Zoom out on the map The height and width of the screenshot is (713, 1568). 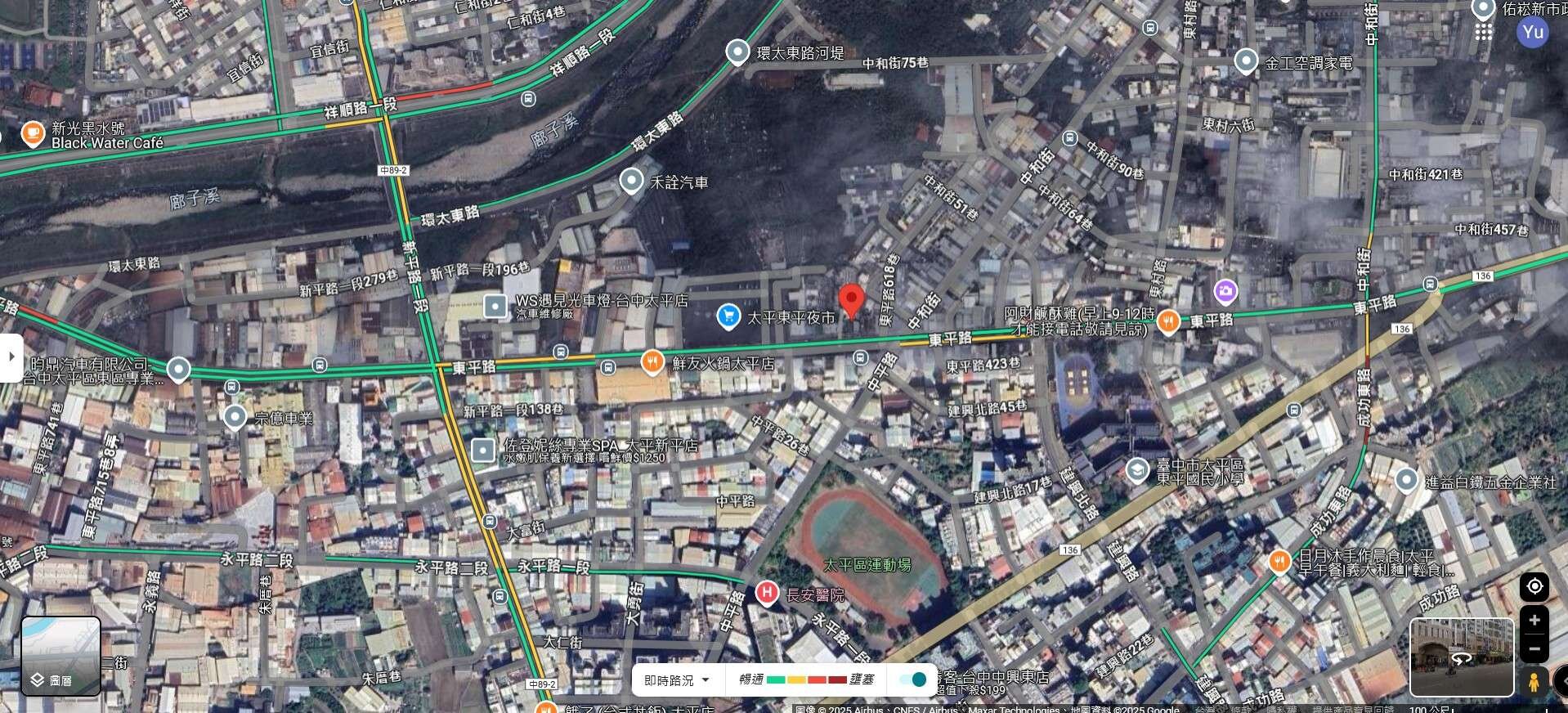pos(1534,649)
